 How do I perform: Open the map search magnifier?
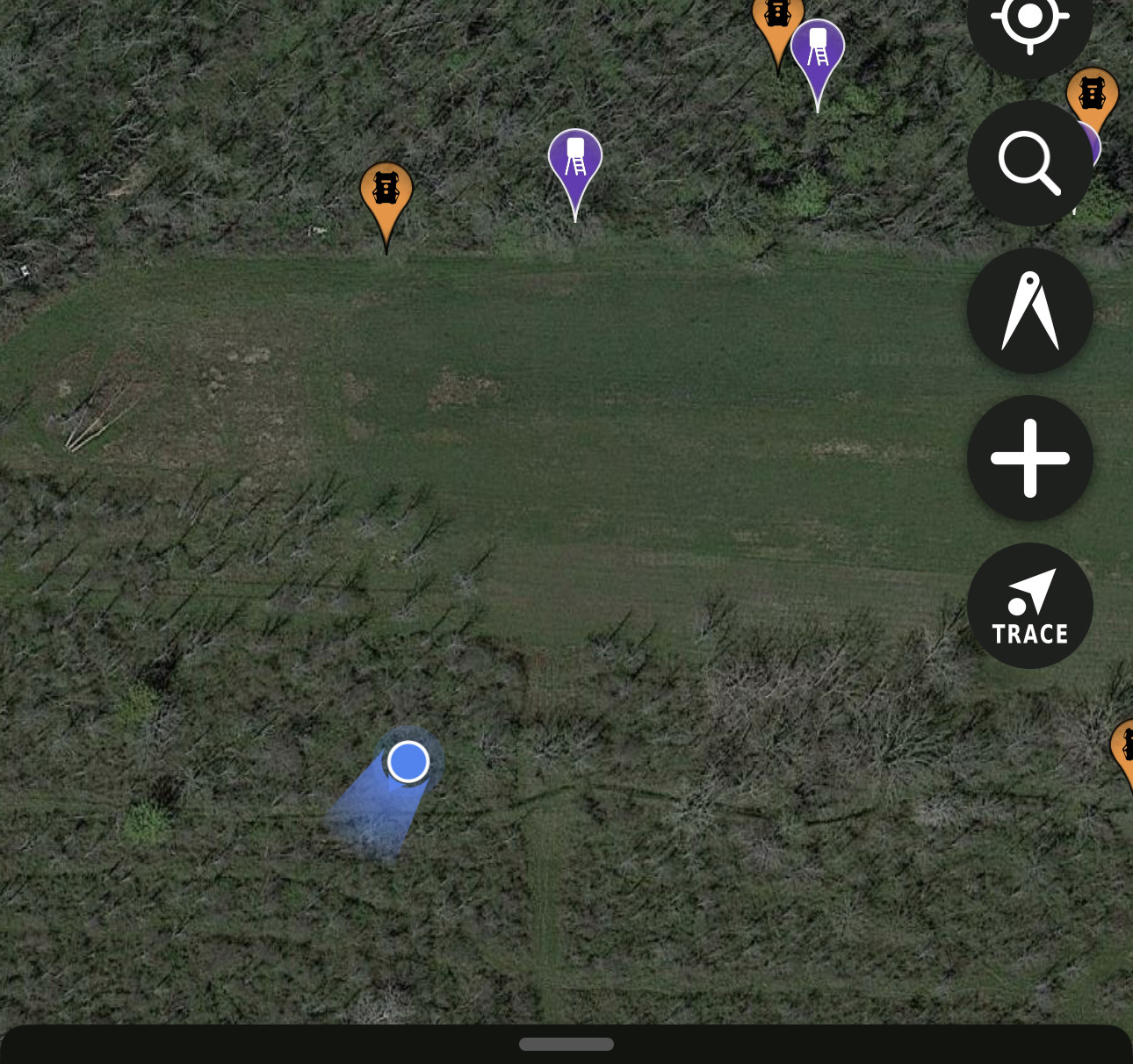pos(1029,163)
